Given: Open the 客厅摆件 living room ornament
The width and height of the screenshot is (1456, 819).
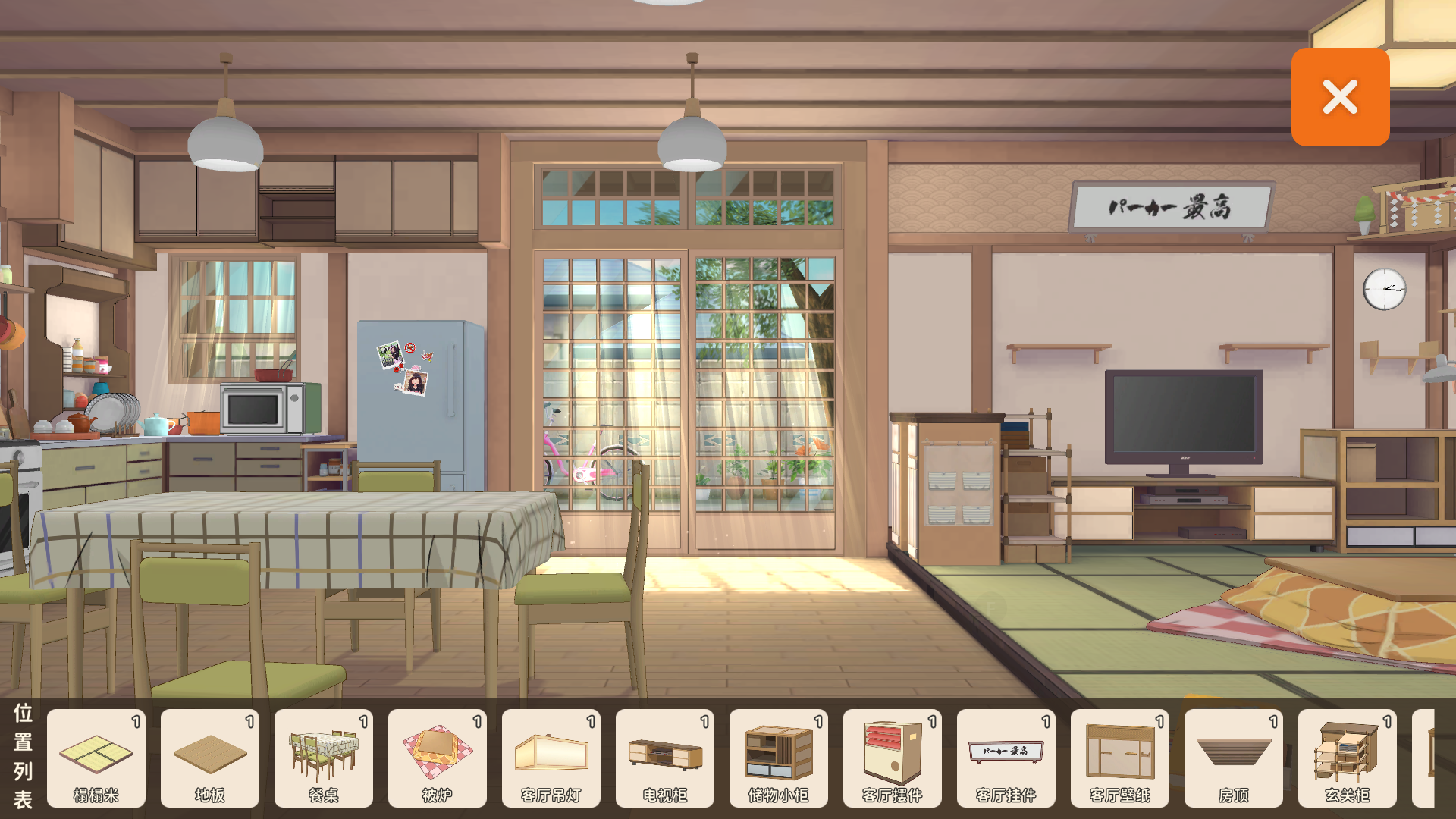Looking at the screenshot, I should tap(893, 758).
